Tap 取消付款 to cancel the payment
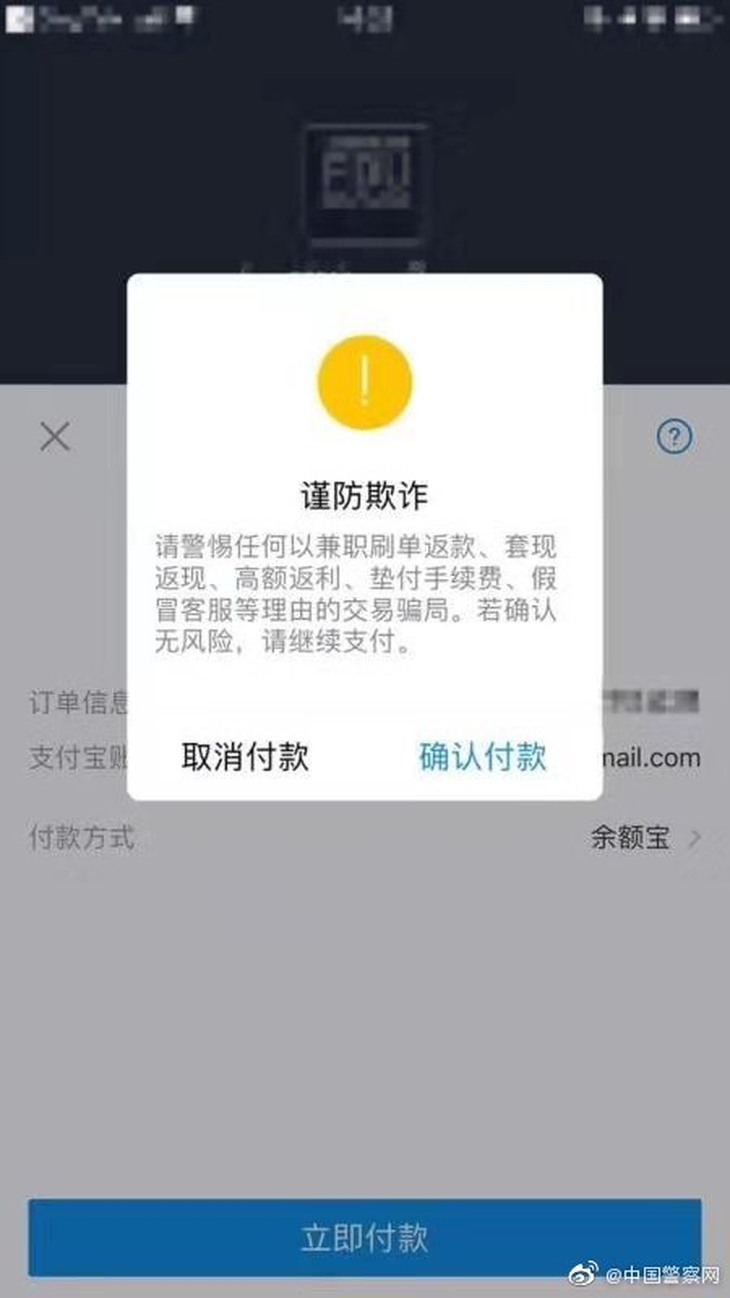 tap(245, 756)
